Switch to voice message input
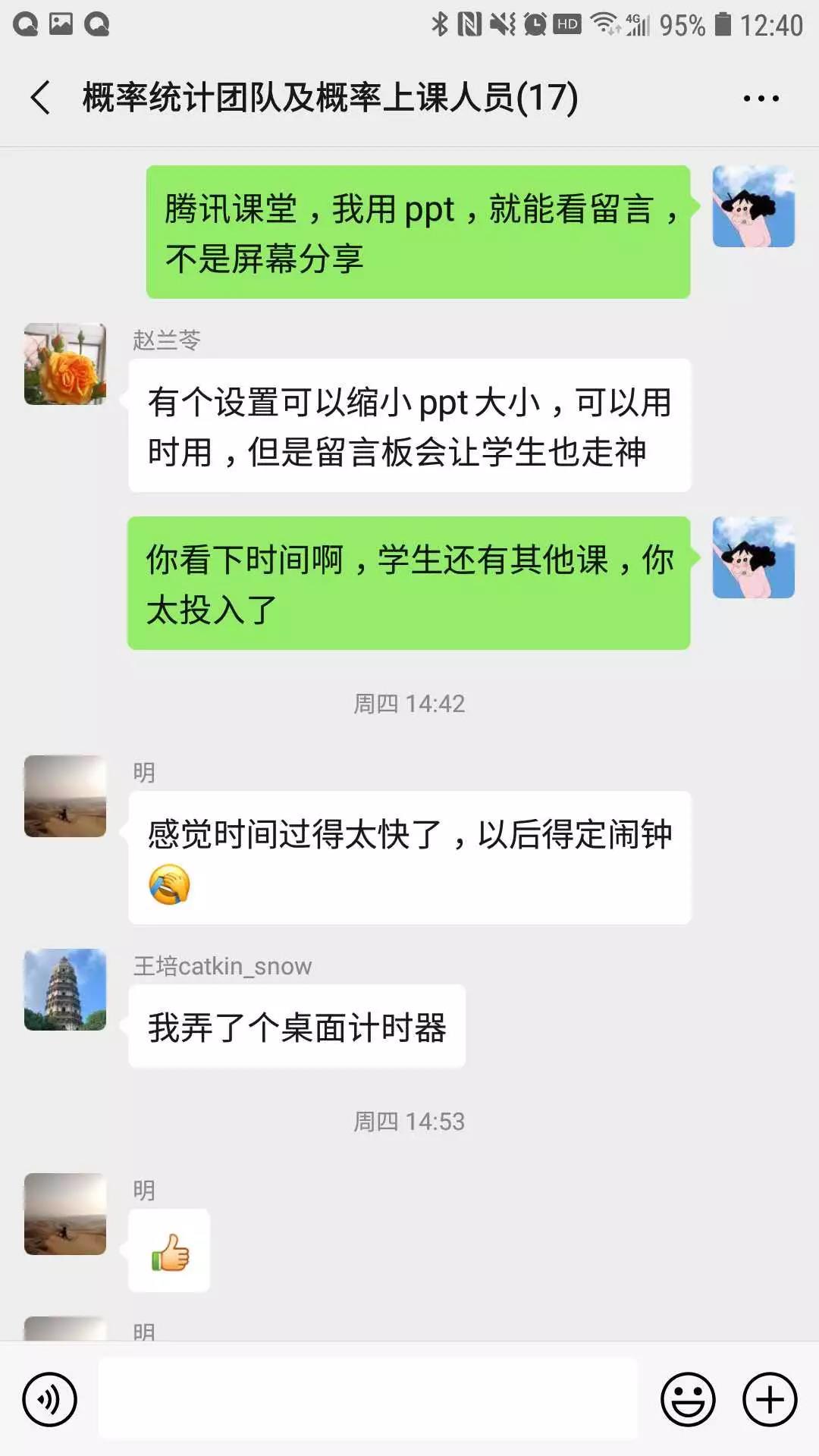Viewport: 819px width, 1456px height. (x=49, y=1399)
